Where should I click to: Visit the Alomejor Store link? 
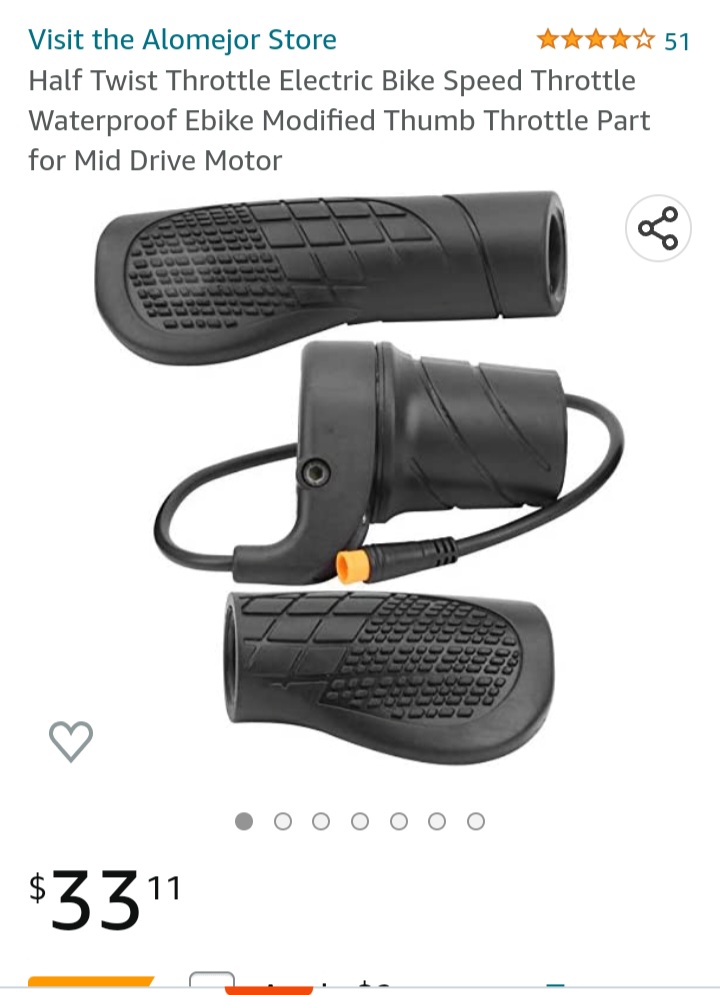[182, 40]
